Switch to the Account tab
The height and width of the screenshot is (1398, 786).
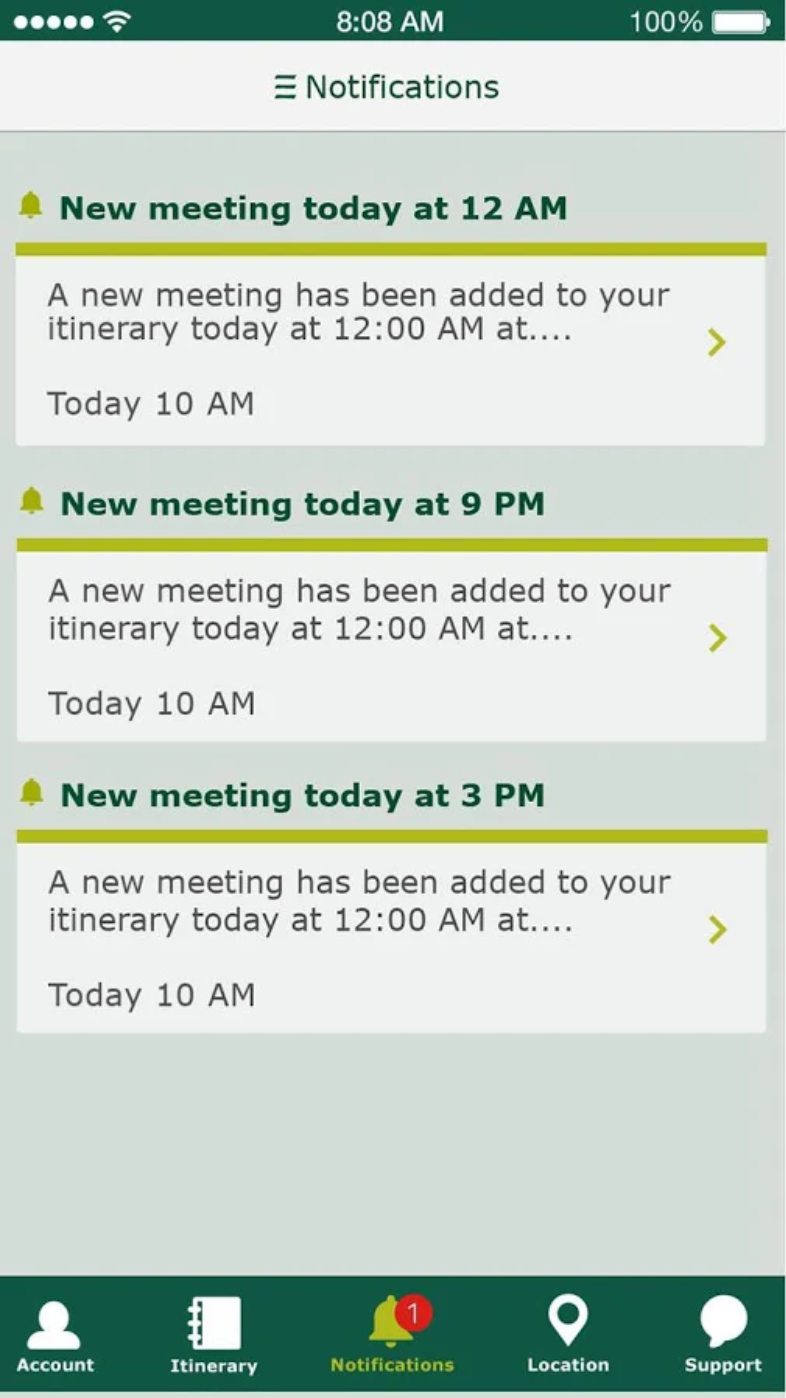click(55, 1335)
